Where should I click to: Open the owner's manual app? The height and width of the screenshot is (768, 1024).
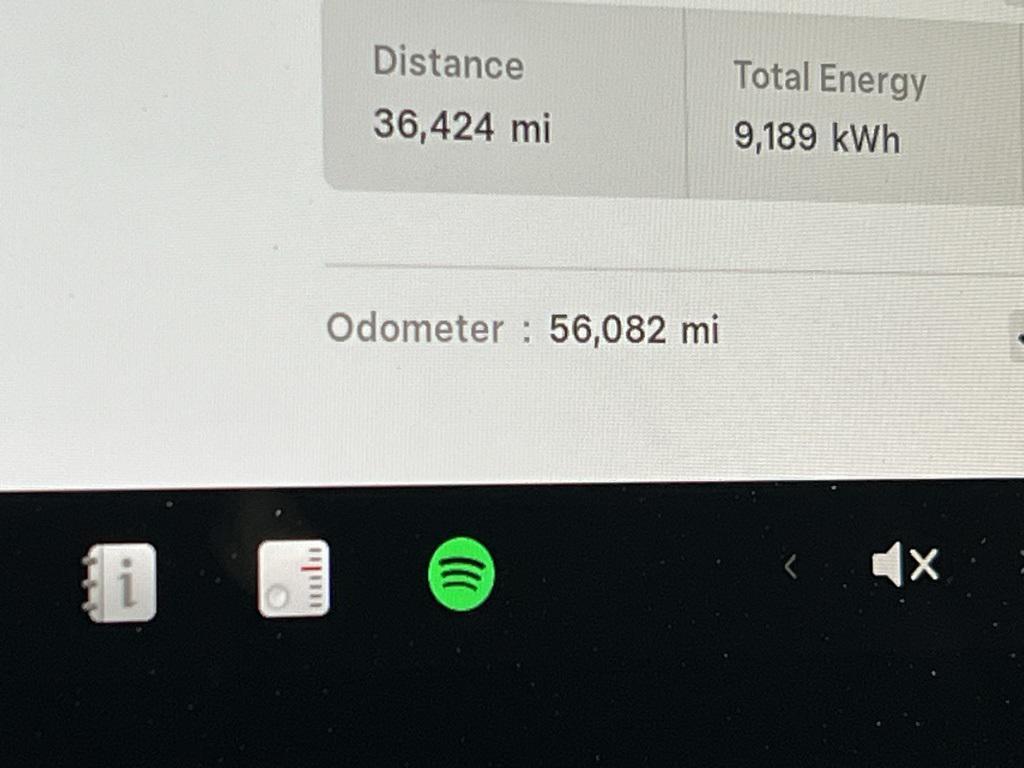pyautogui.click(x=120, y=583)
